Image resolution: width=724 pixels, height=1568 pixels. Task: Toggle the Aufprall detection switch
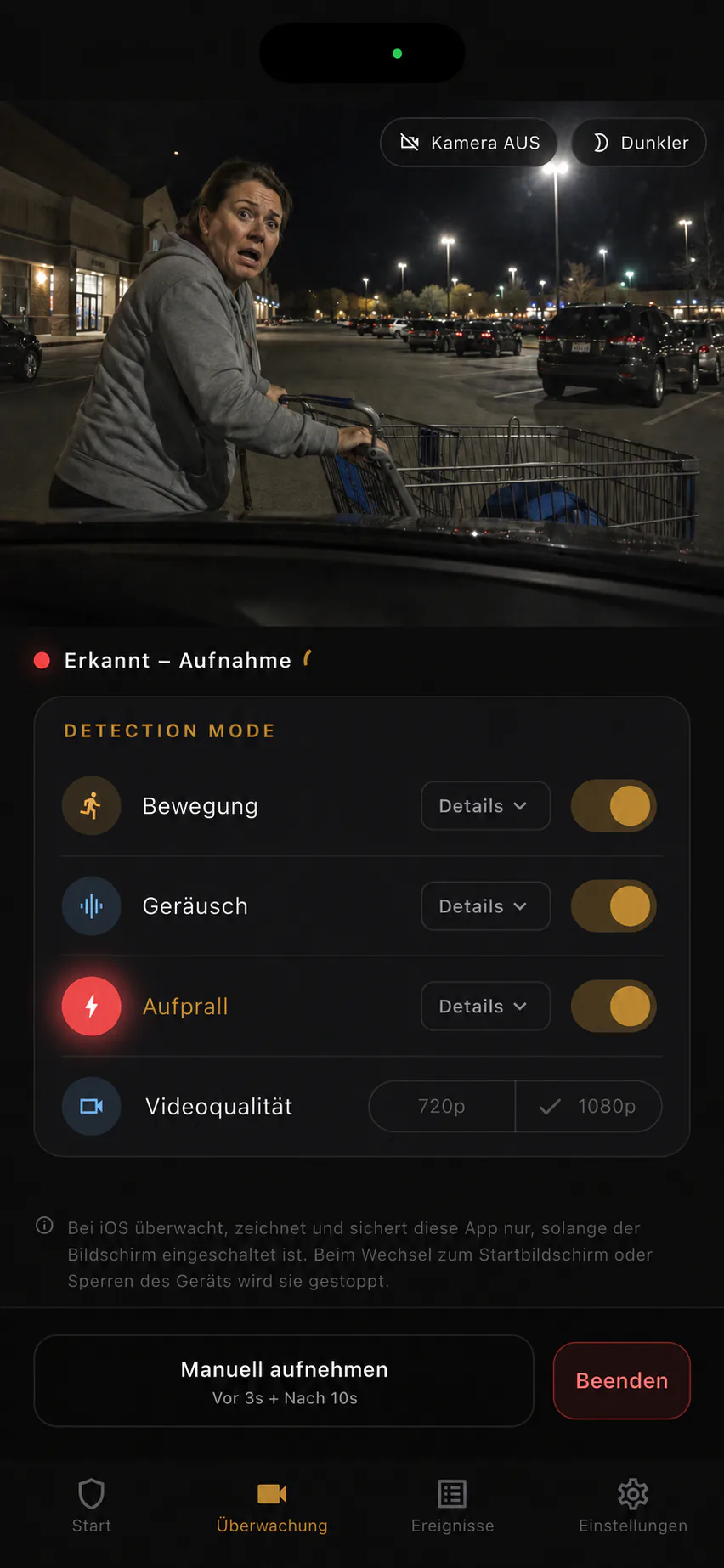tap(614, 1007)
